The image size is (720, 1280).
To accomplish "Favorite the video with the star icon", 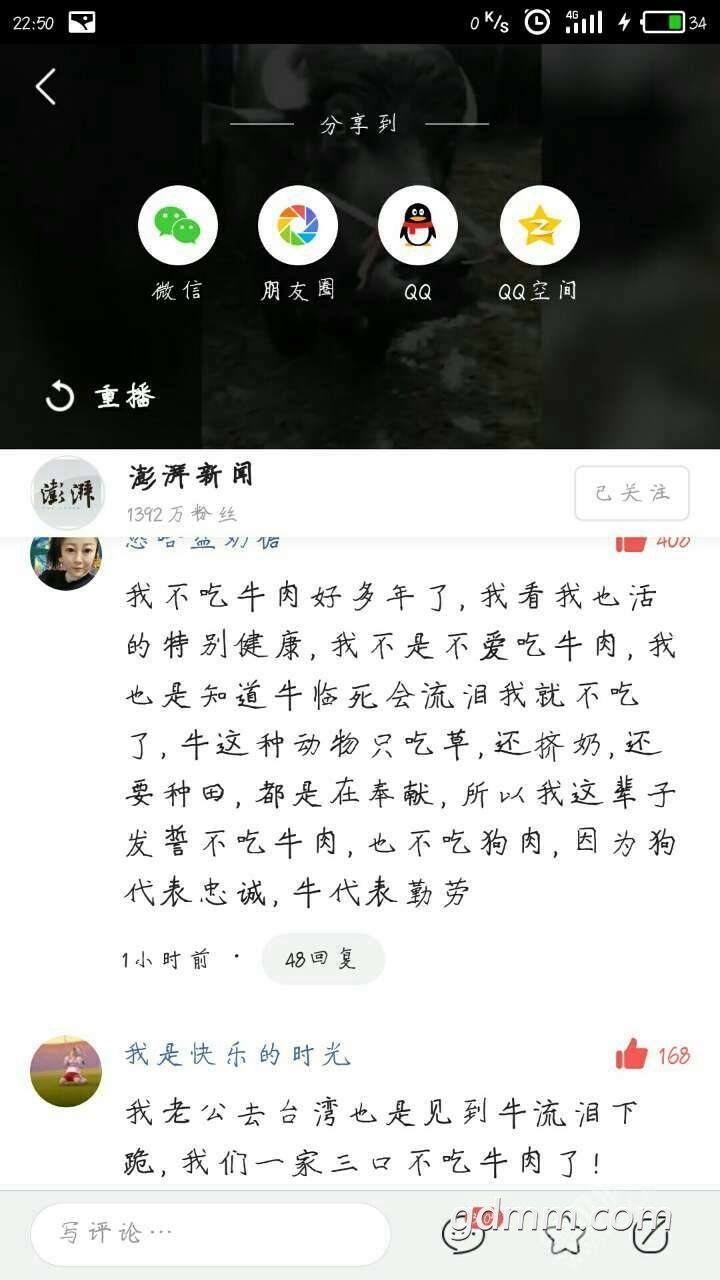I will (x=565, y=1236).
